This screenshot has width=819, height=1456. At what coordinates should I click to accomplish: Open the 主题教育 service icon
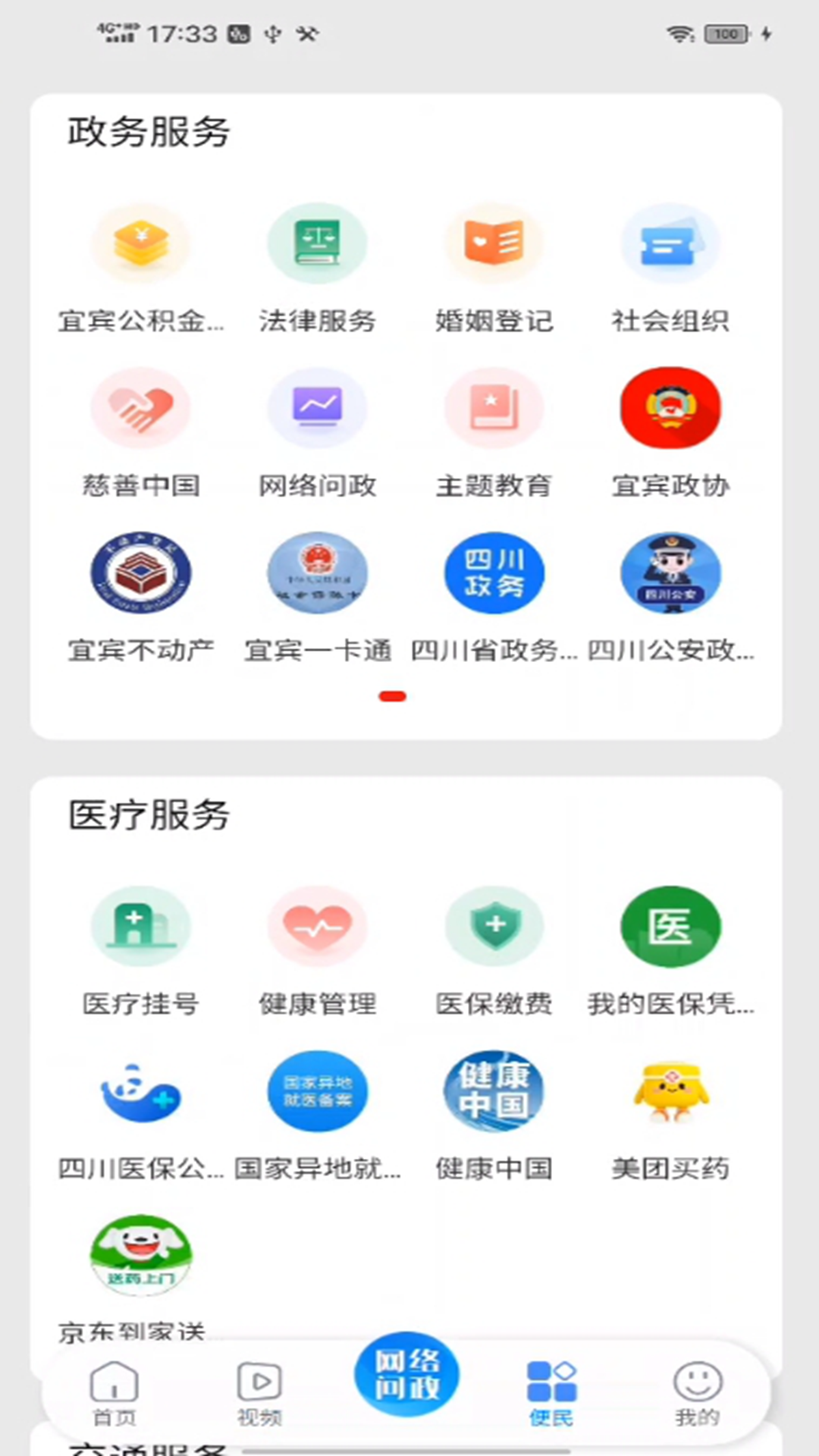coord(494,407)
